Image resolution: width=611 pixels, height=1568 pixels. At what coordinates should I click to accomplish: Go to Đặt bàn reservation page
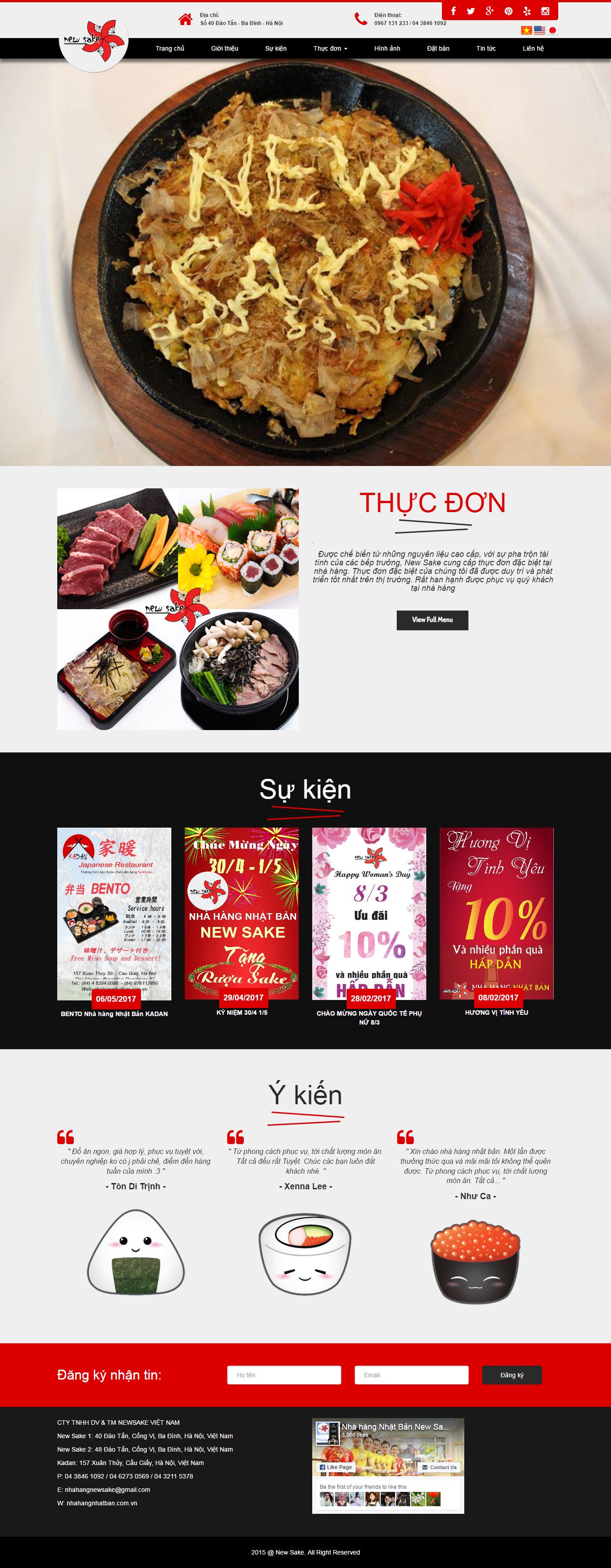pos(438,49)
